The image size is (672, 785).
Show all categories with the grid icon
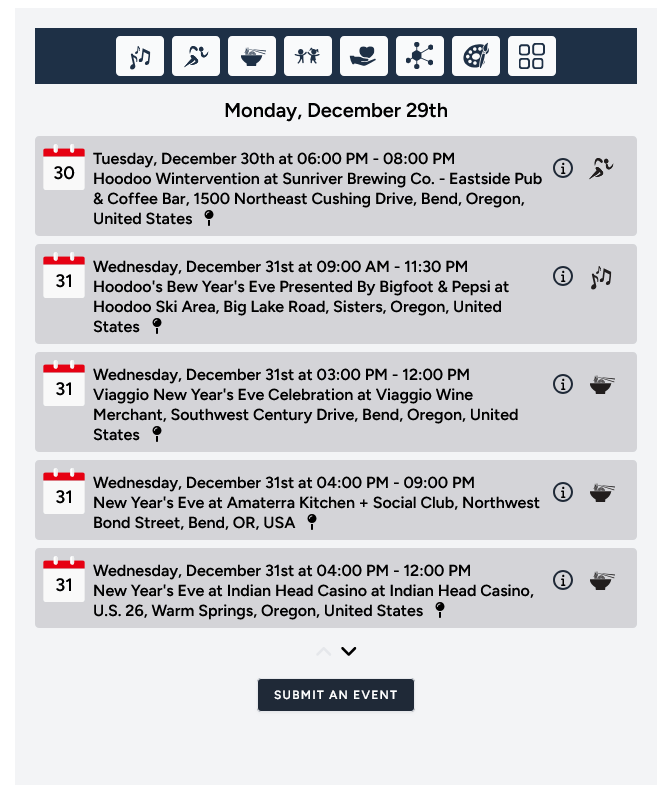pyautogui.click(x=532, y=56)
